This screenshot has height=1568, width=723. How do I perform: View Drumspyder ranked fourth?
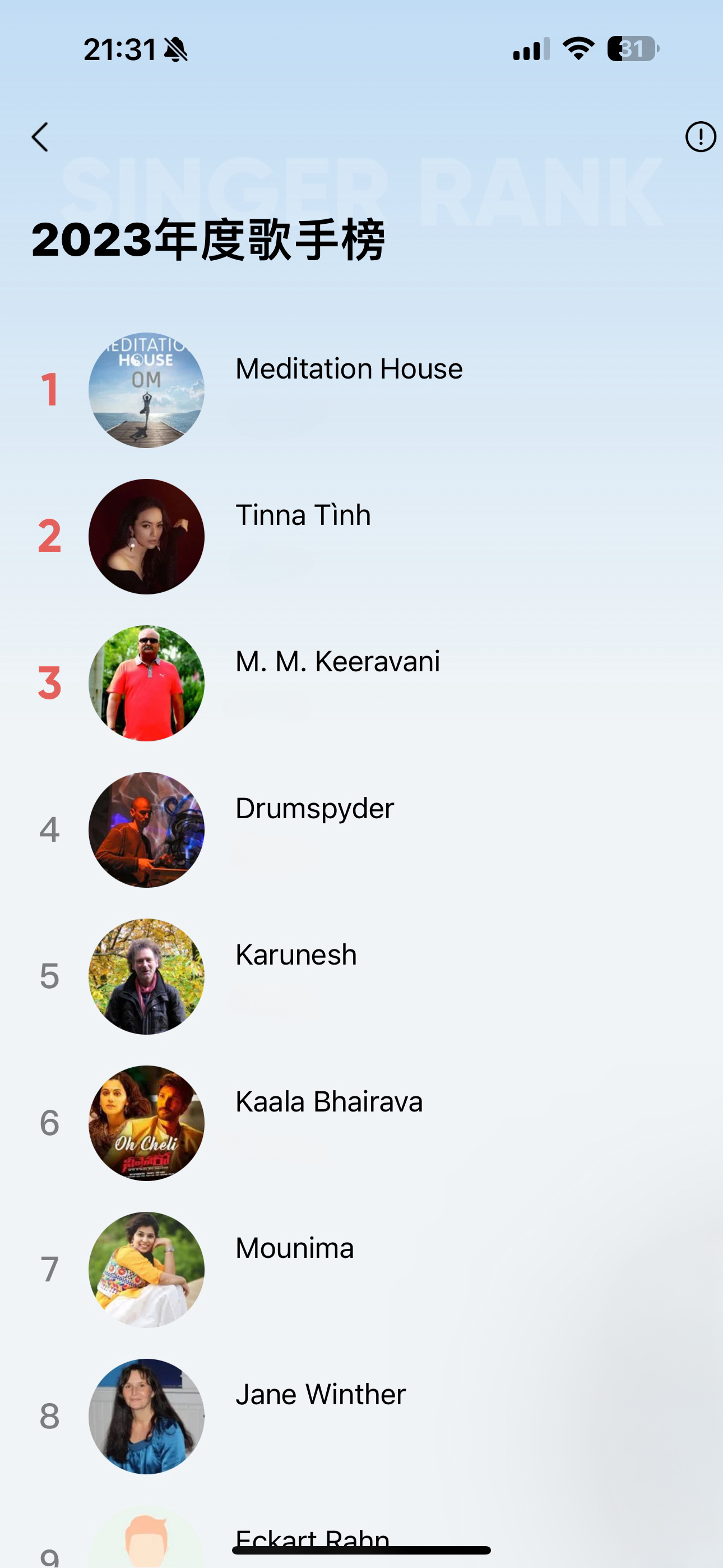coord(314,809)
